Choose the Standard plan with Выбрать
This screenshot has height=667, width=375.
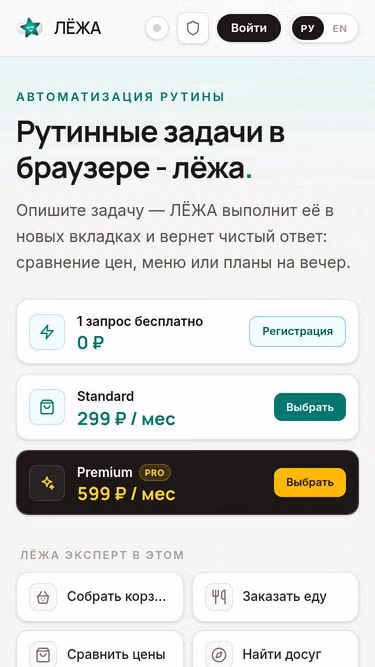(x=310, y=407)
